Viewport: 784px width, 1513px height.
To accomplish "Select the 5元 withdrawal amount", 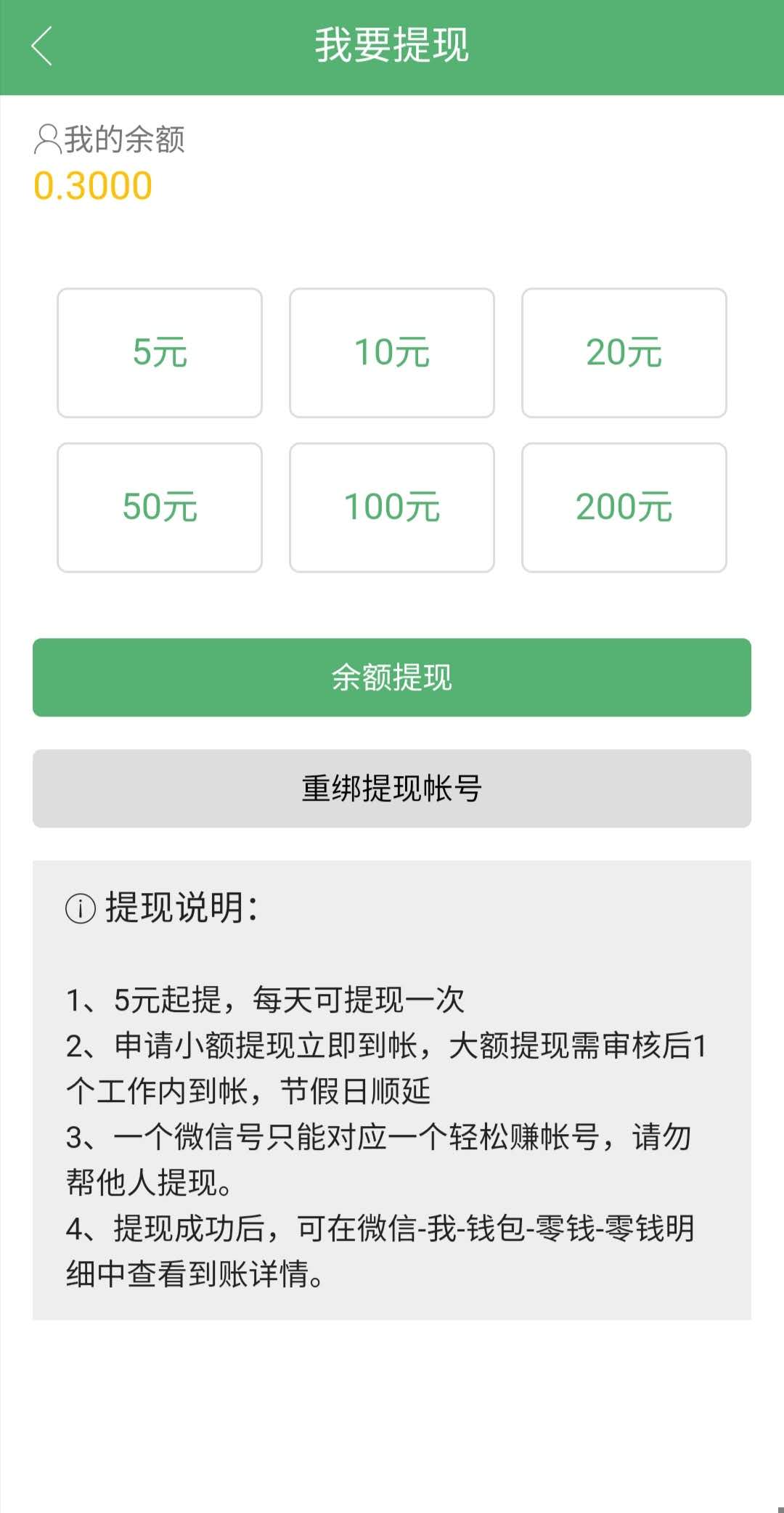I will 160,354.
